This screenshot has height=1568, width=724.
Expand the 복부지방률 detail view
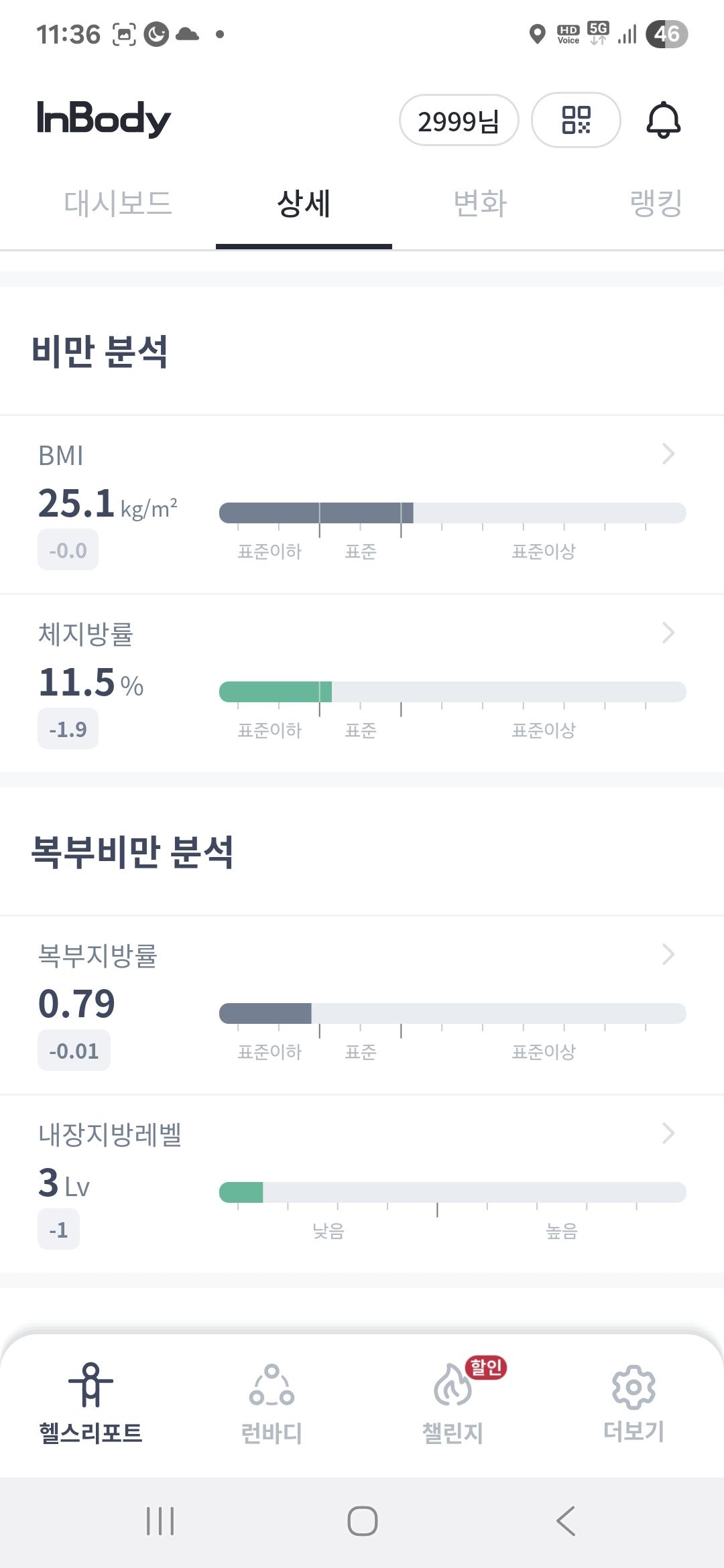tap(668, 954)
